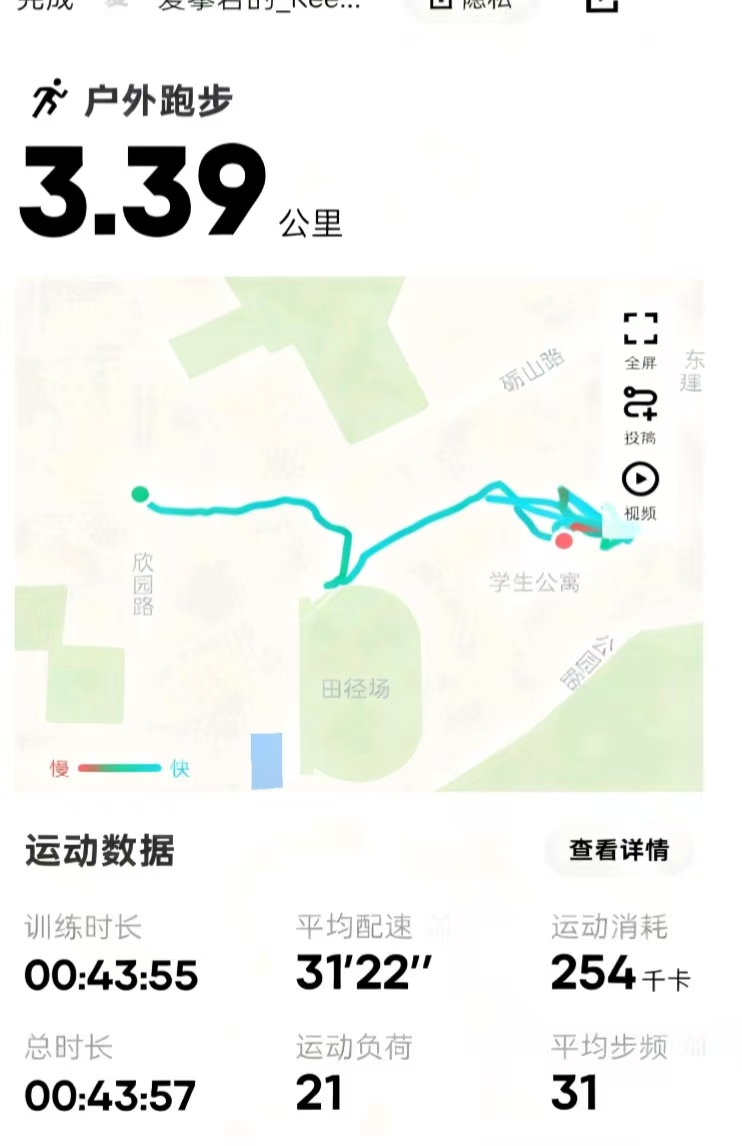Open 查看详情 for the workout data
742x1146 pixels.
tap(618, 850)
